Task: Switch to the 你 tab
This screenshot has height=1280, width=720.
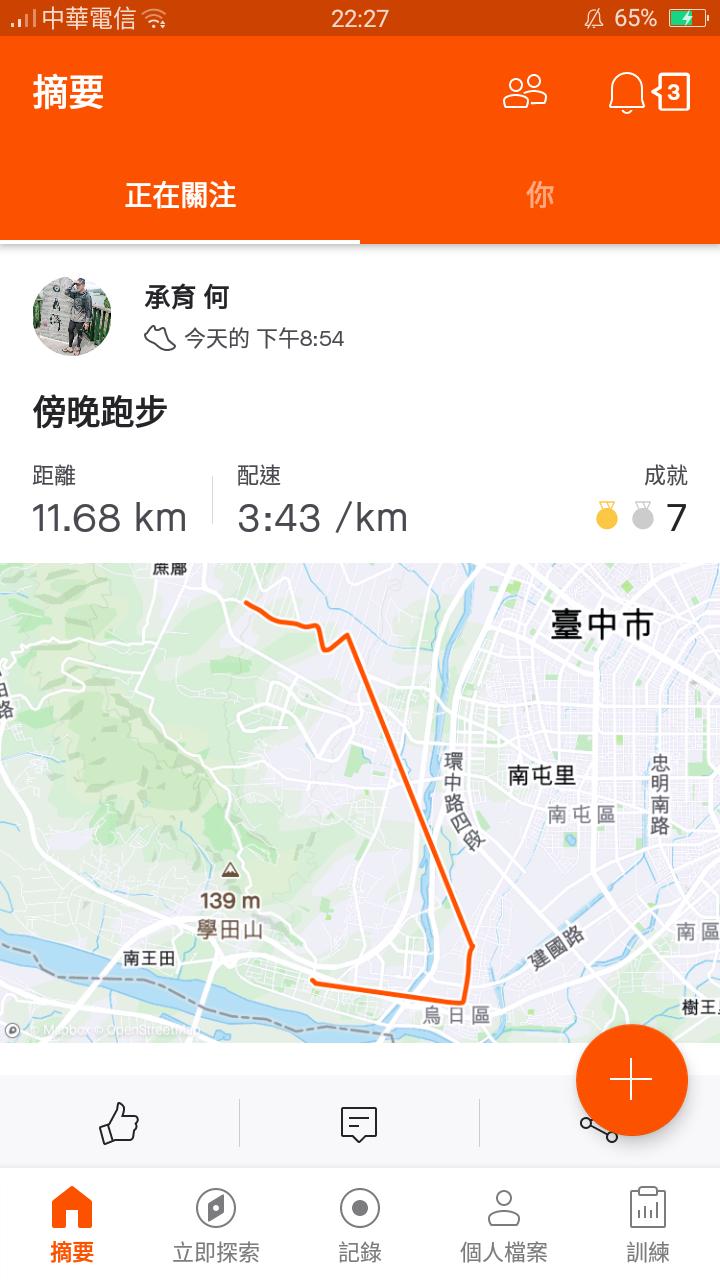Action: [540, 195]
